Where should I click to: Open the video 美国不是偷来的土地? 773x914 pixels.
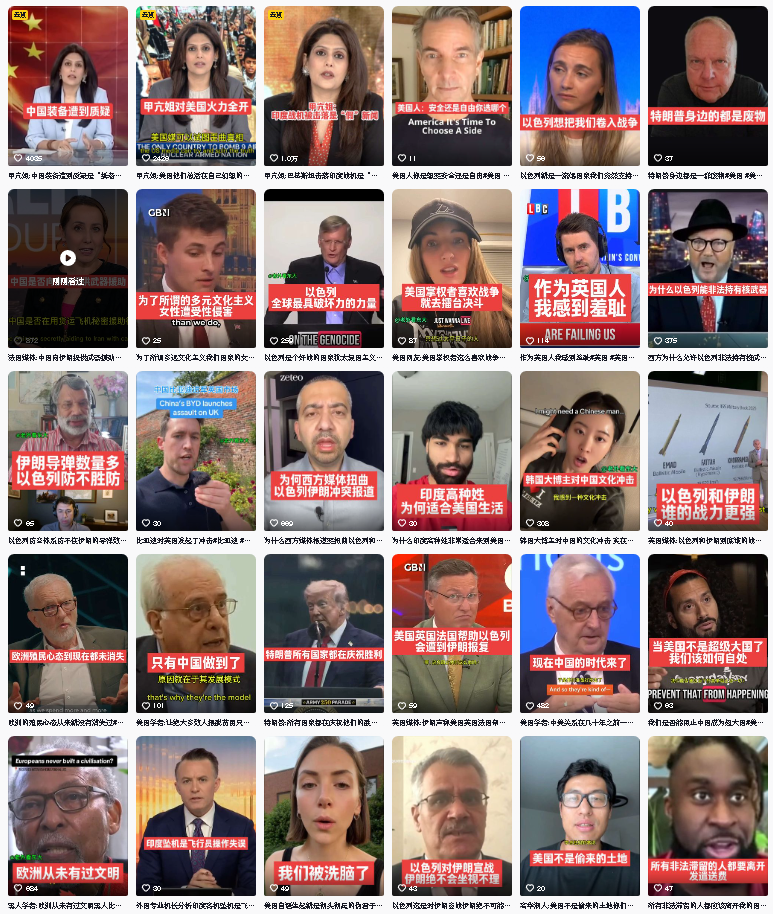click(x=579, y=816)
